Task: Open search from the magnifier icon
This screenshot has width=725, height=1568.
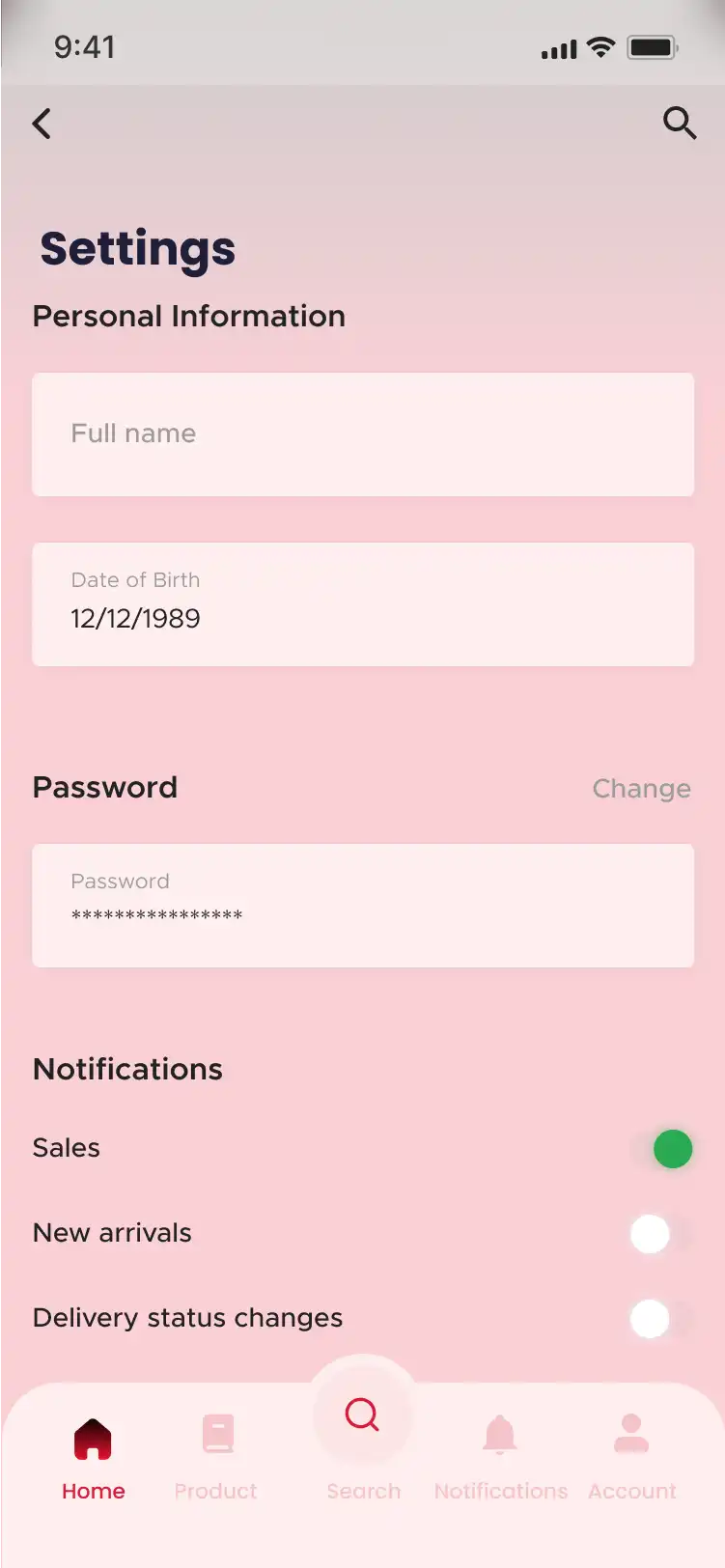Action: click(x=679, y=123)
